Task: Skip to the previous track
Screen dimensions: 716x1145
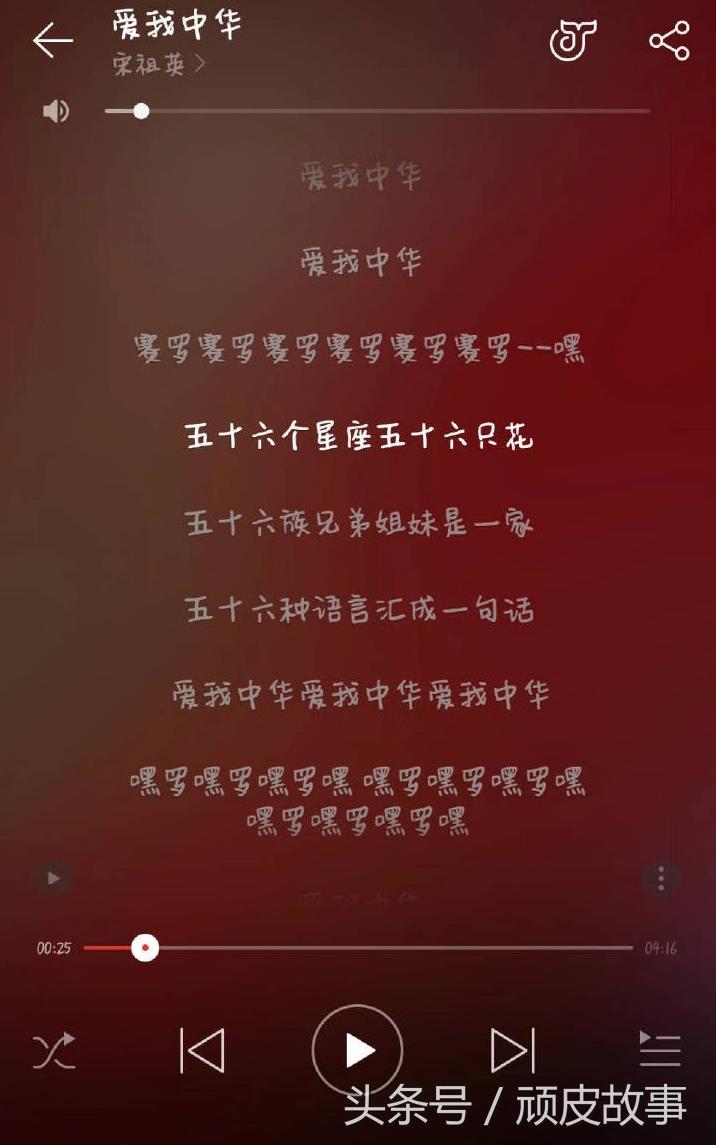Action: [202, 1051]
